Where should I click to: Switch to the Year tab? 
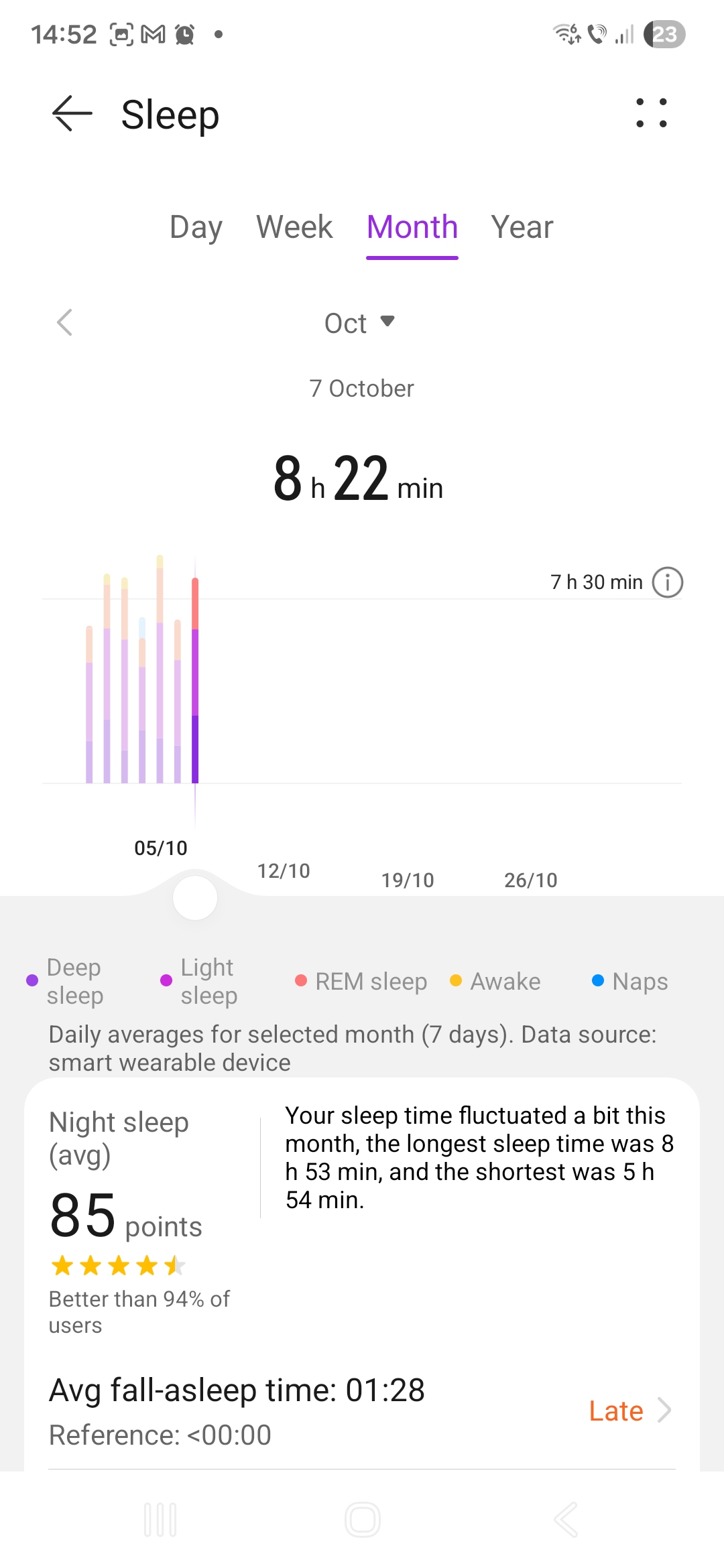pos(522,227)
